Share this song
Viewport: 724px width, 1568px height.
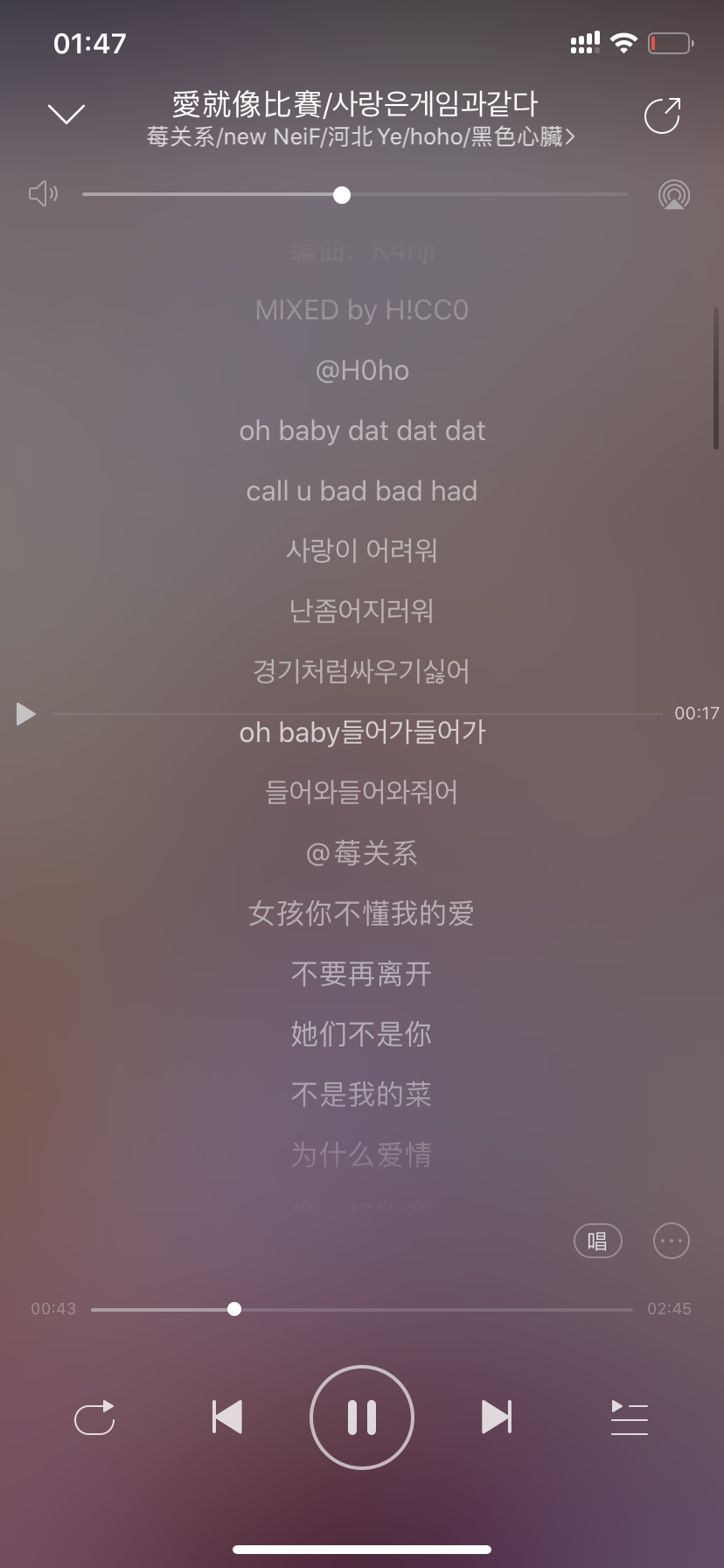pyautogui.click(x=662, y=115)
